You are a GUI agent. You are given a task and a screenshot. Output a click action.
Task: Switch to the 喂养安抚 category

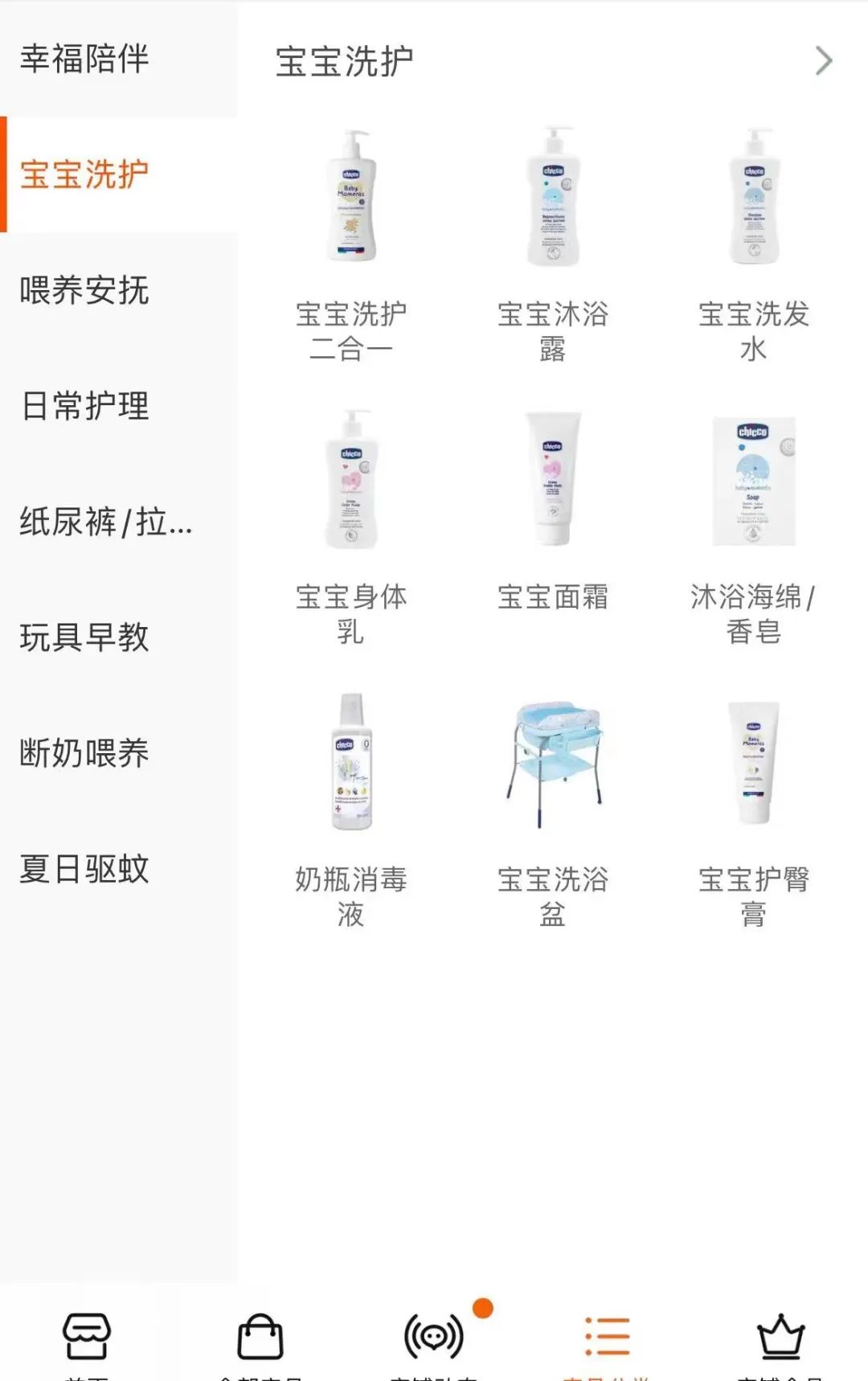point(84,290)
